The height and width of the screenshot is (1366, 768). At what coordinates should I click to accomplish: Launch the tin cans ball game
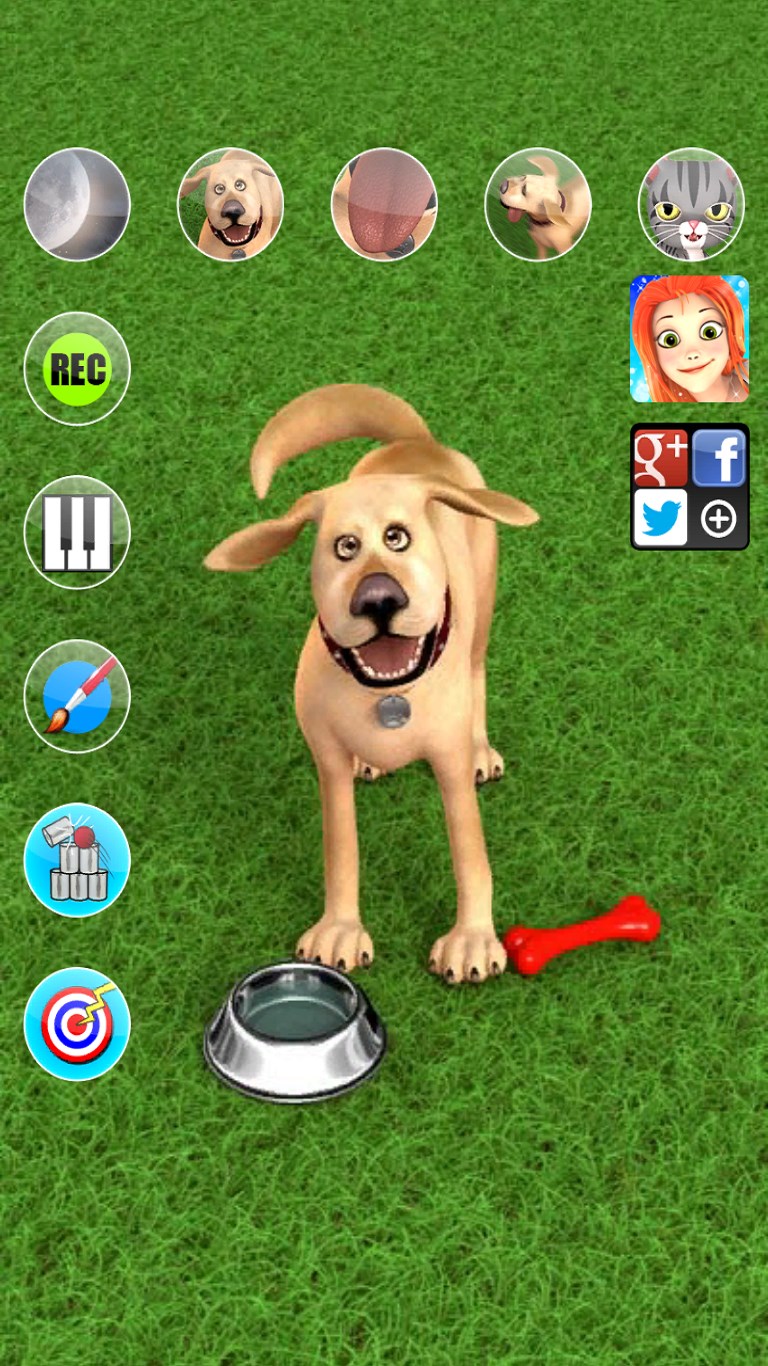click(77, 860)
